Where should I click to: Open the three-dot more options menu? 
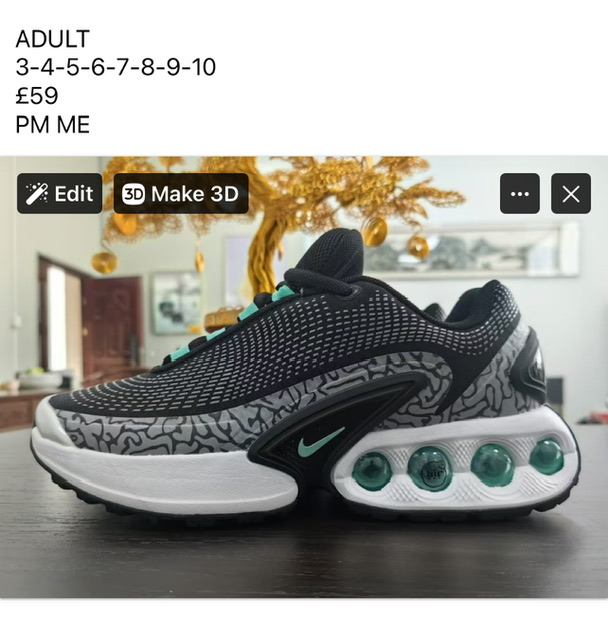[520, 194]
